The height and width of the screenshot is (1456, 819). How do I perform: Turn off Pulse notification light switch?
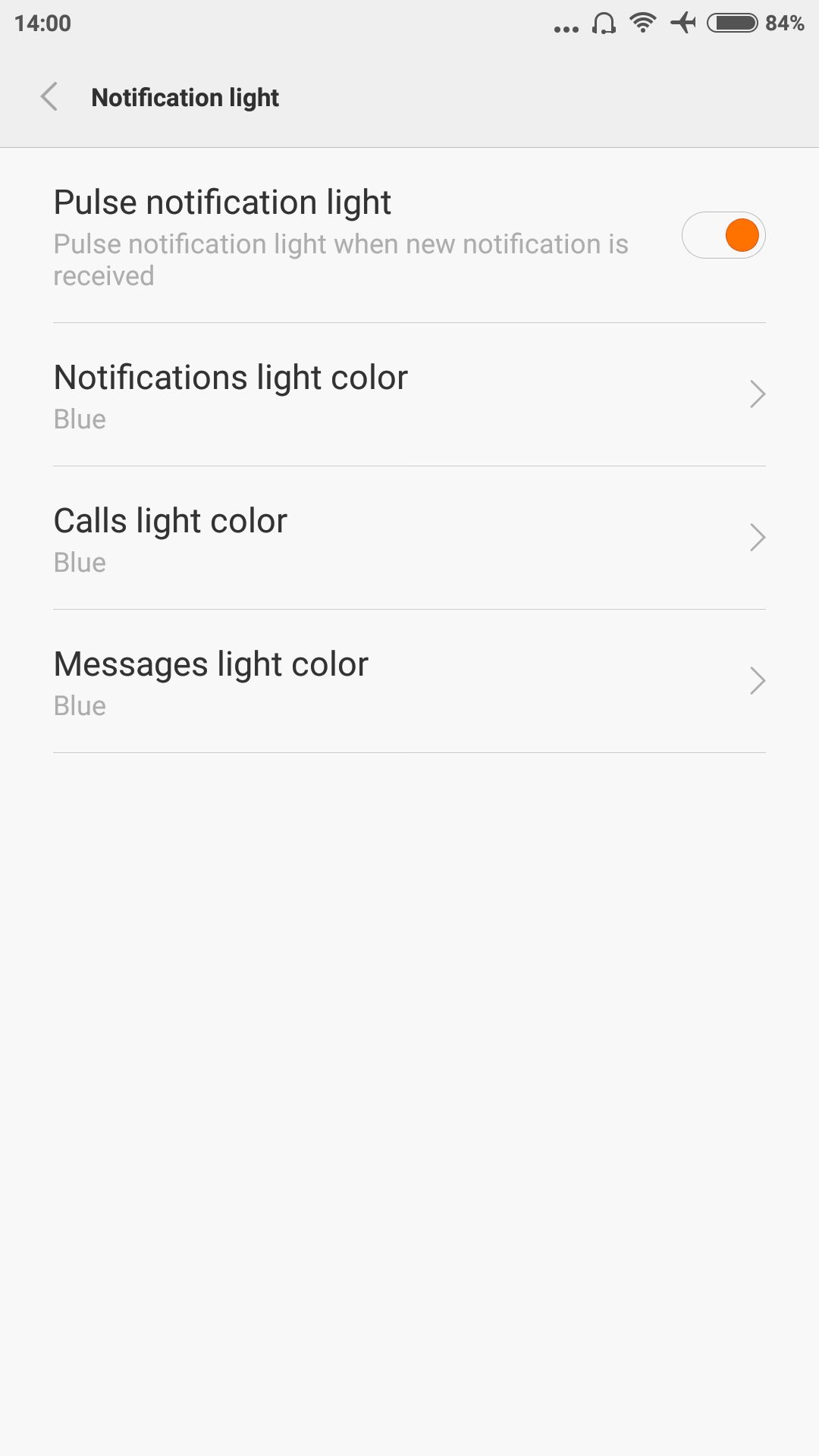[723, 235]
